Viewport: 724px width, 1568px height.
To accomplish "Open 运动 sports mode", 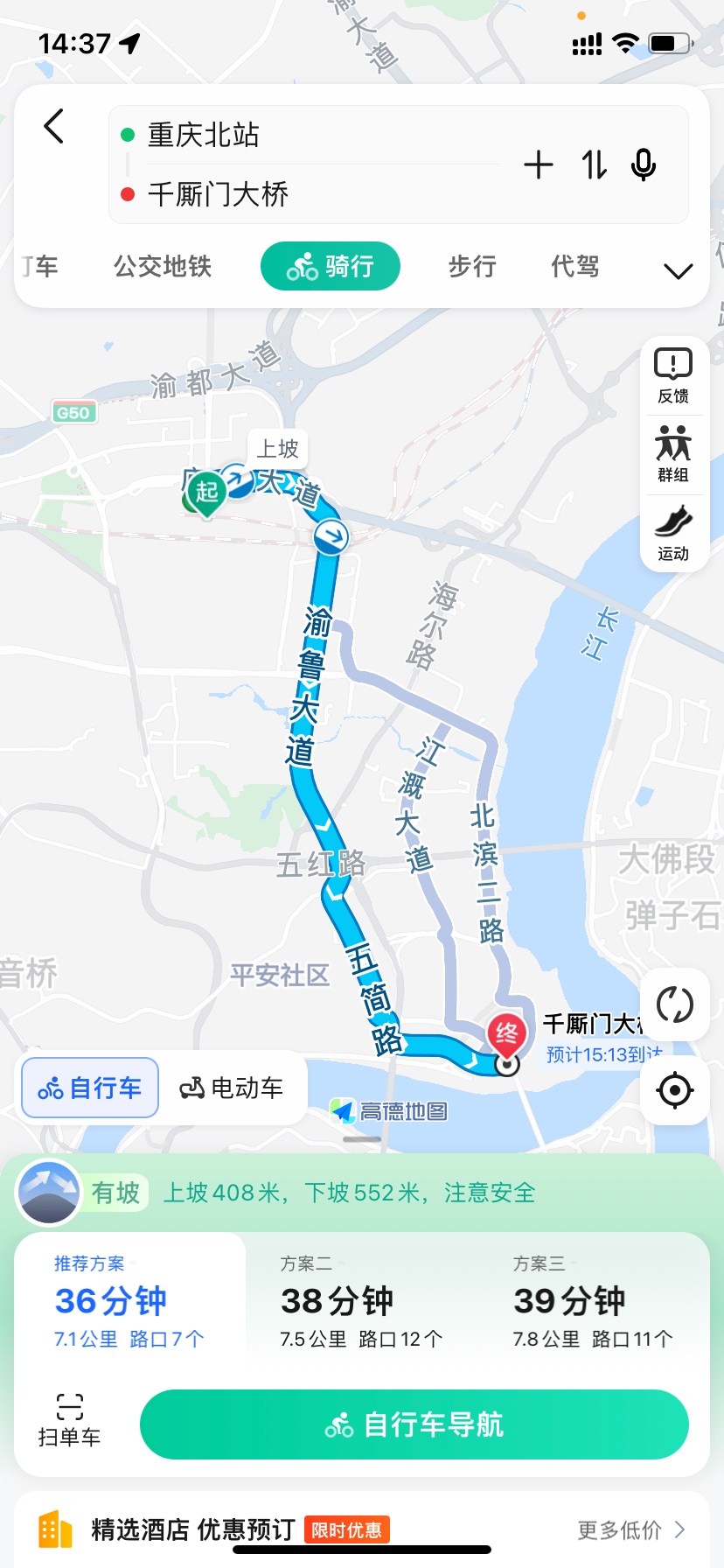I will [x=673, y=533].
